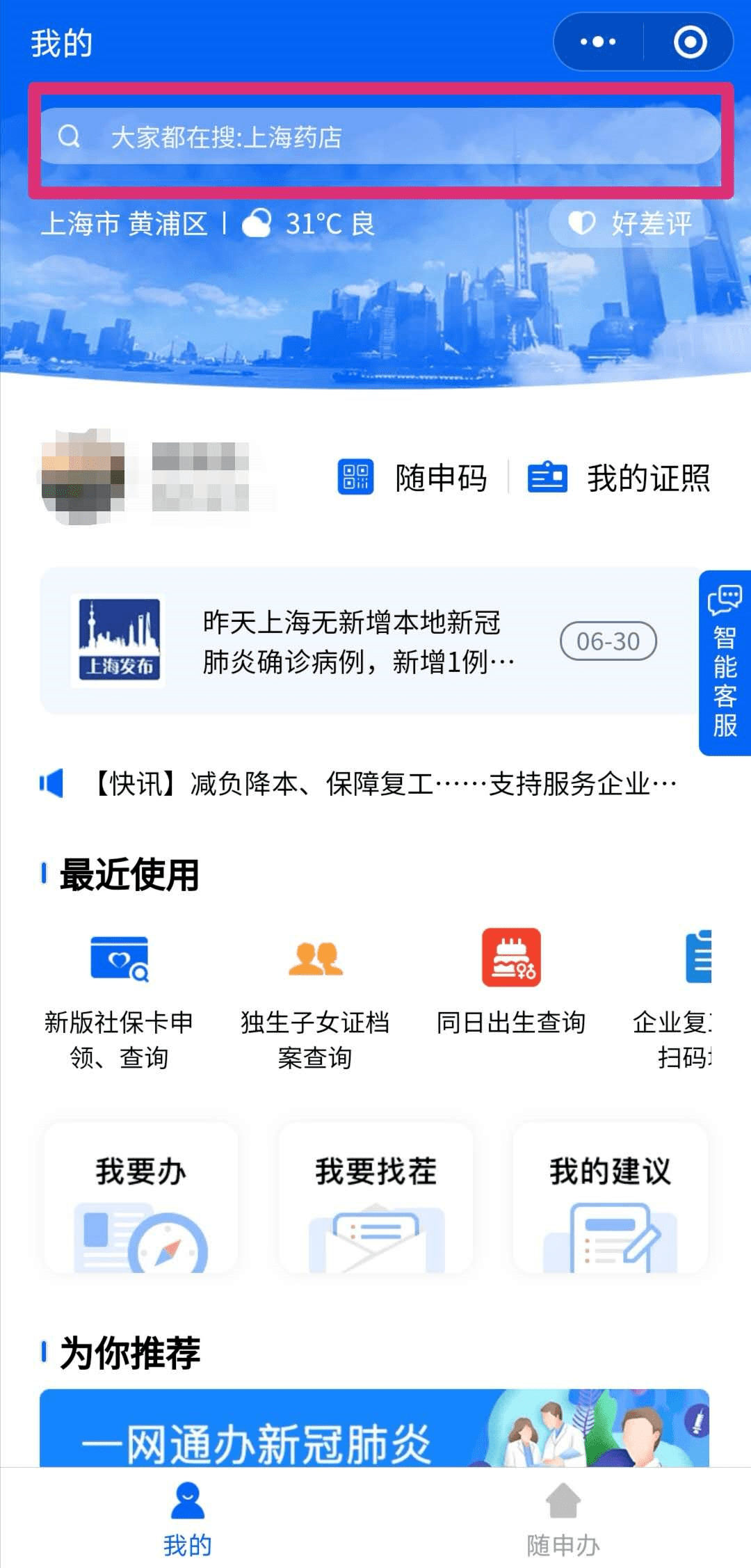The image size is (751, 1568).
Task: Open 智能客服 side button
Action: [725, 662]
